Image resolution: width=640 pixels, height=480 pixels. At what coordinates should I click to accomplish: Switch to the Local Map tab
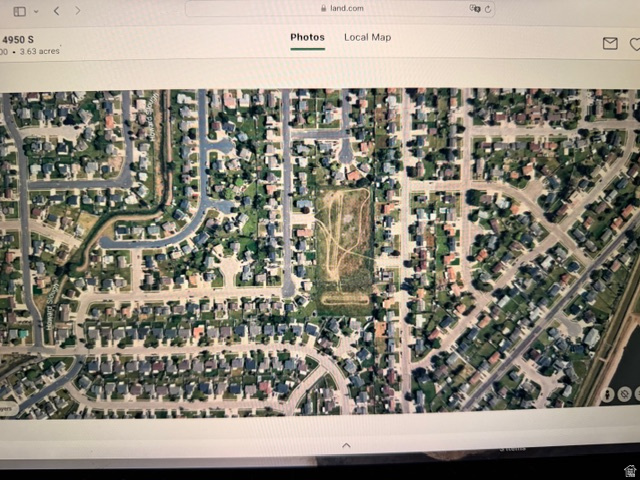point(367,38)
